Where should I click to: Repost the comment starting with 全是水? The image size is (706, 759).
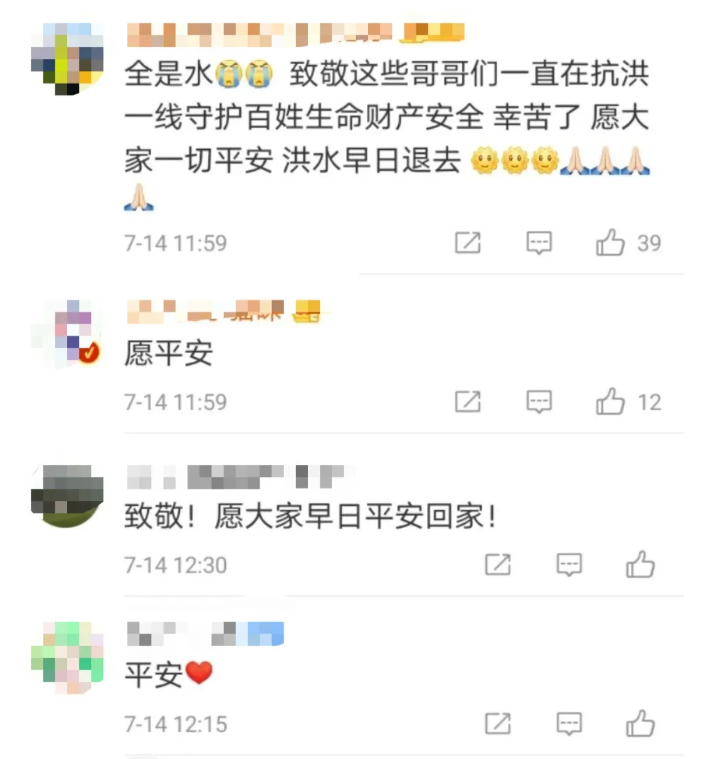(x=468, y=242)
